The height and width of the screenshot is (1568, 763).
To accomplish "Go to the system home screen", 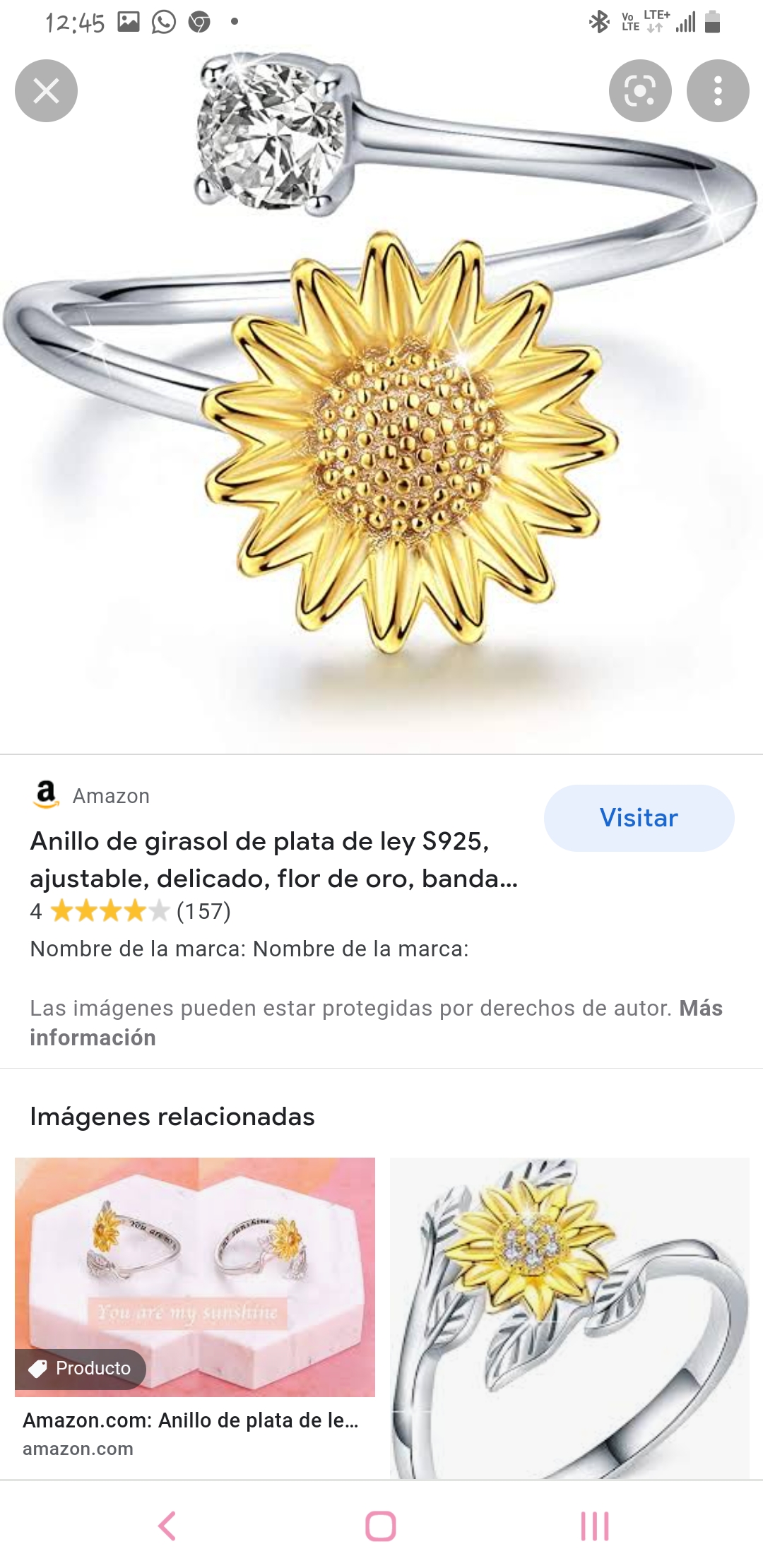I will click(x=381, y=1526).
